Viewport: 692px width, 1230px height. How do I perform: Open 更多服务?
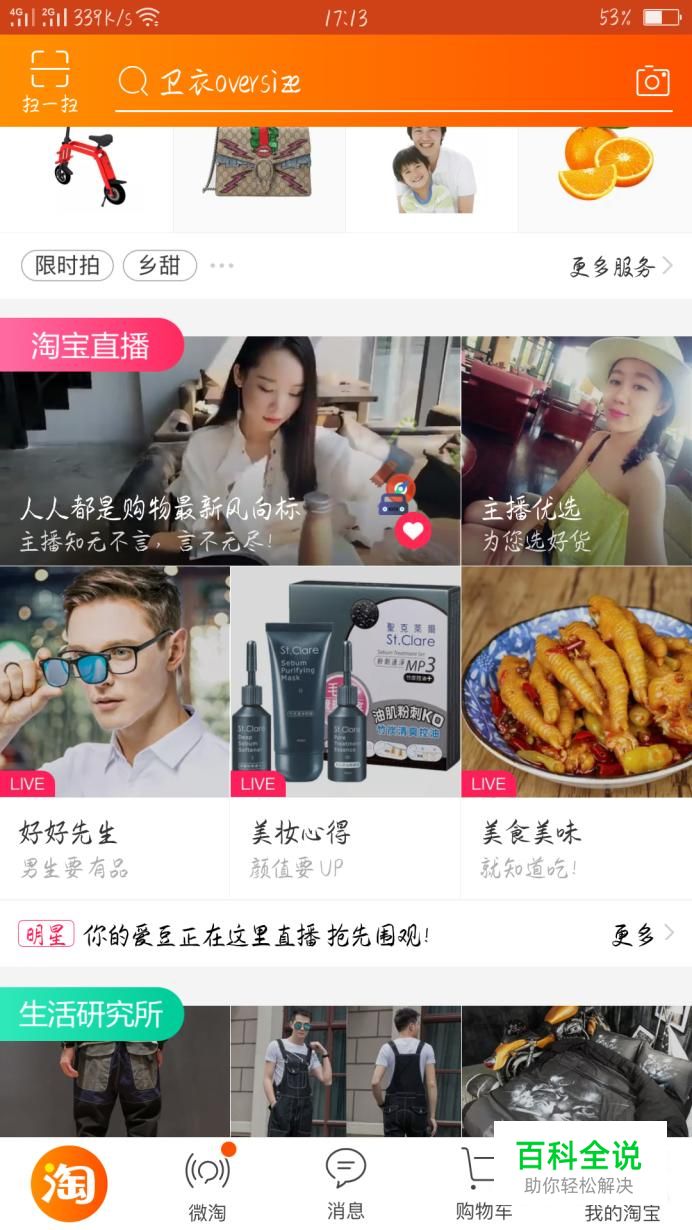(620, 267)
